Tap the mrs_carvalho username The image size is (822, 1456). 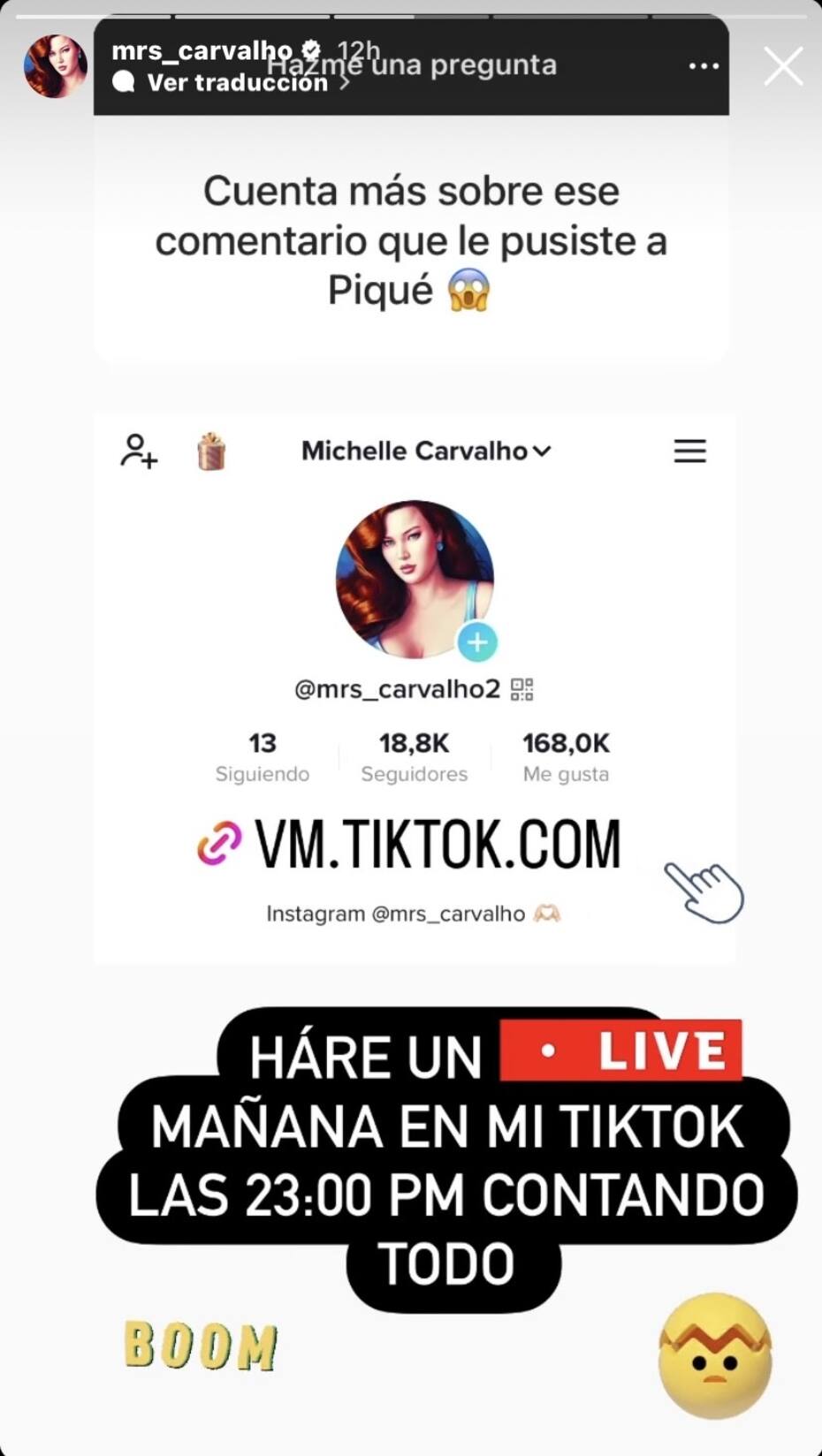click(202, 51)
